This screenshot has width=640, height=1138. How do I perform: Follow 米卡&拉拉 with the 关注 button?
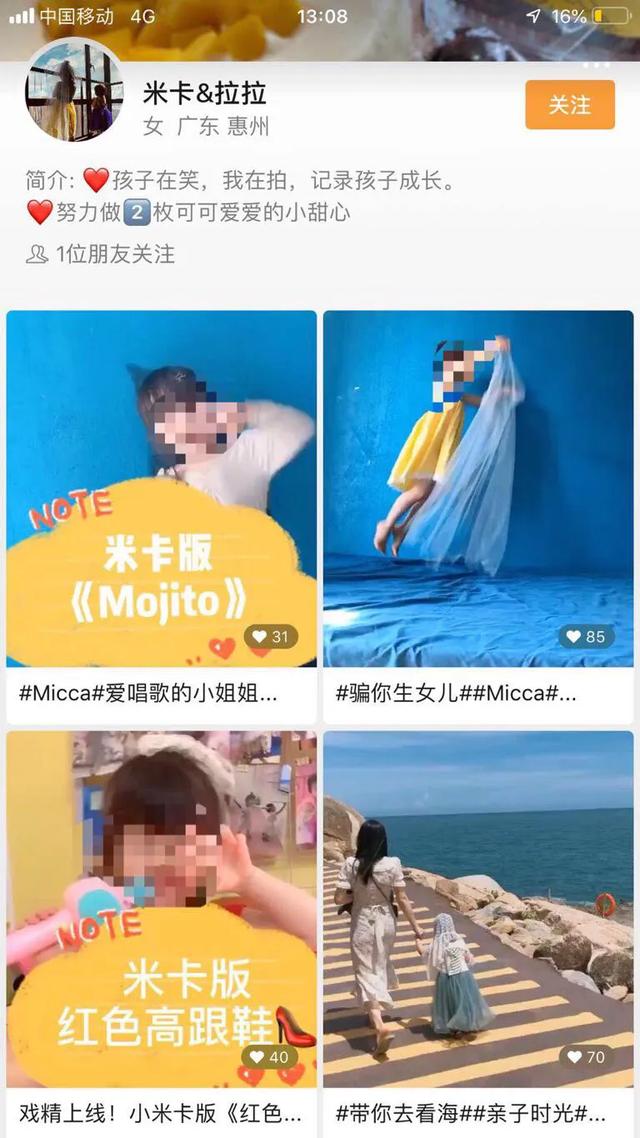[x=569, y=105]
